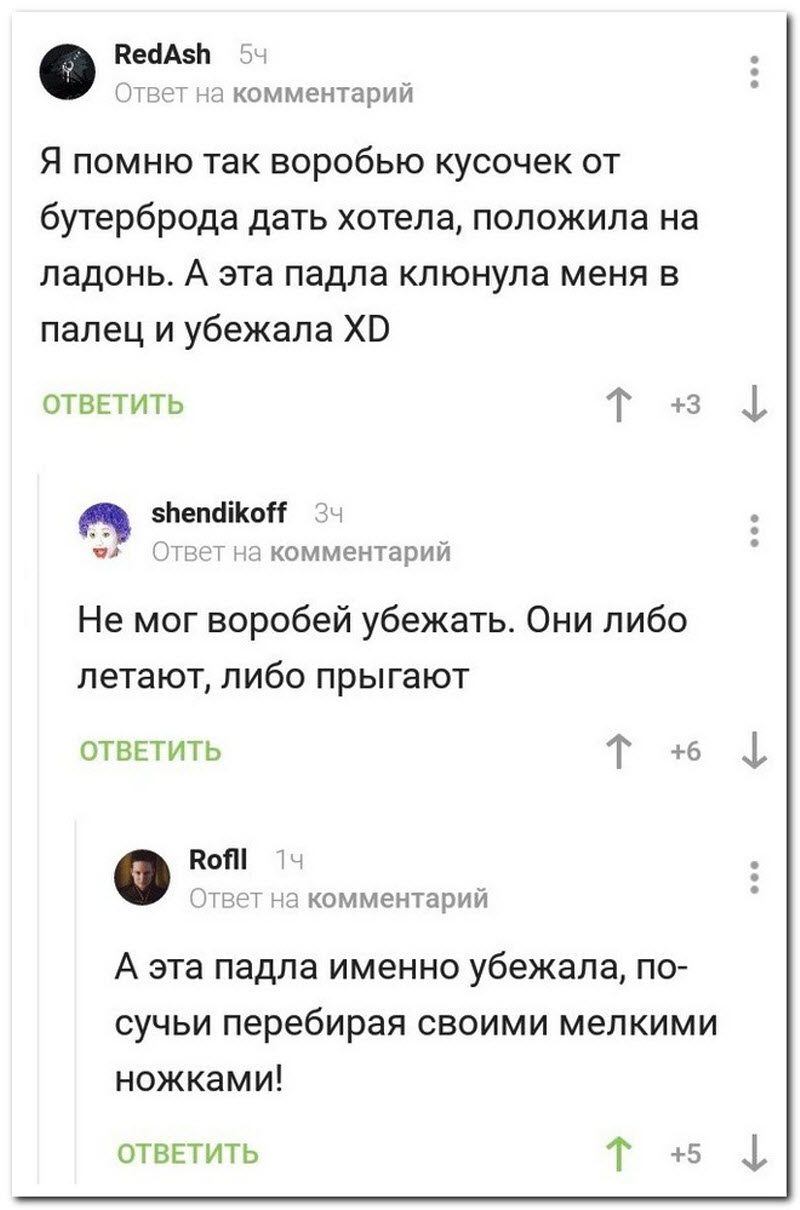Open overflow menu on Rofll's comment
Viewport: 800px width, 1210px height.
coord(755,876)
